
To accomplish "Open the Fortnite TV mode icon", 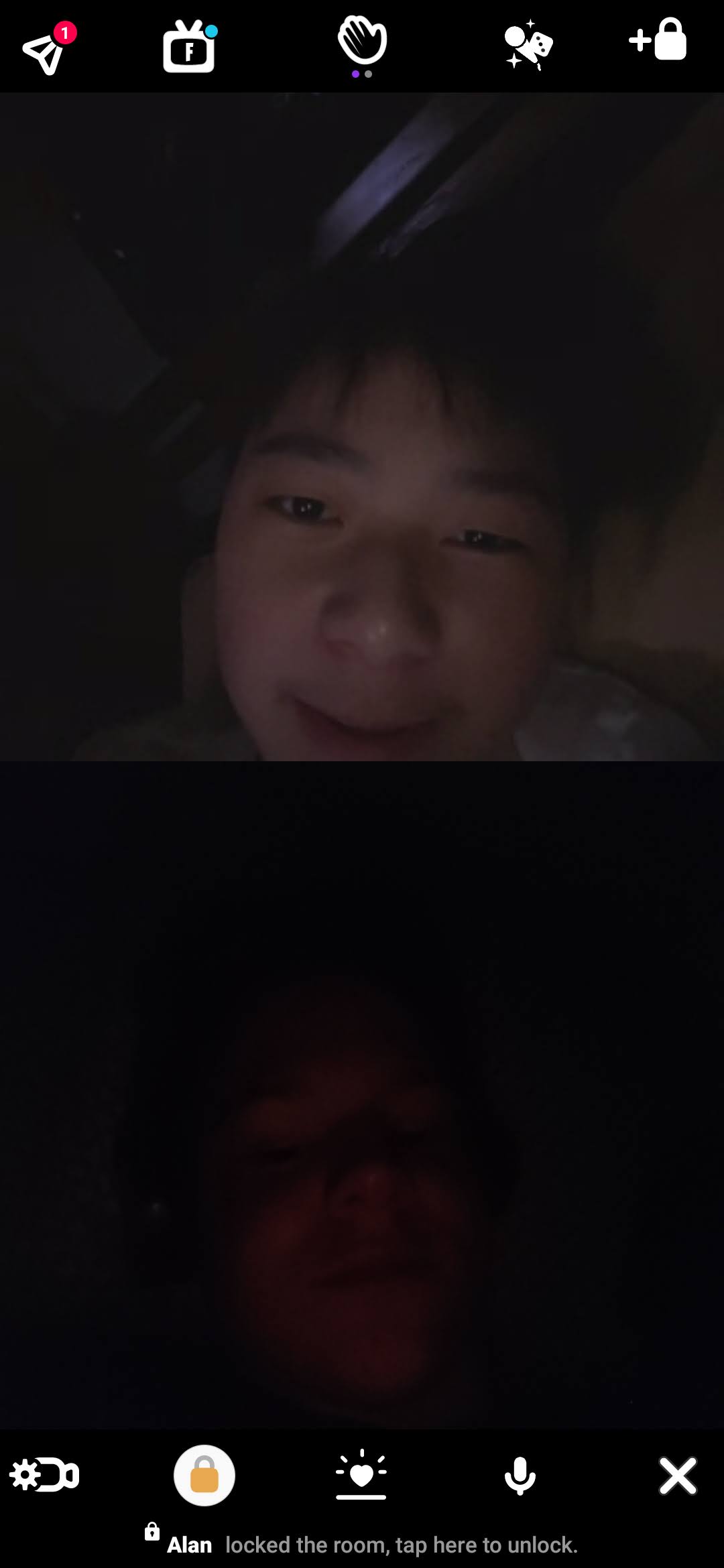I will (x=189, y=48).
